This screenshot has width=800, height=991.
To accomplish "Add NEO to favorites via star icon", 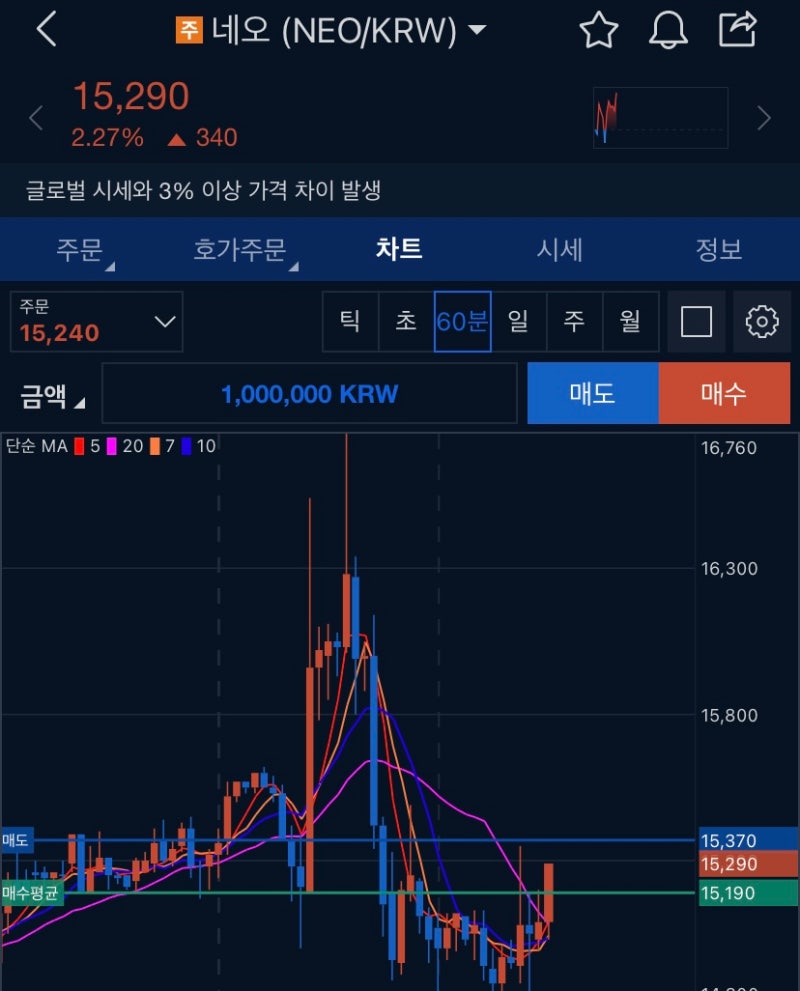I will (598, 30).
